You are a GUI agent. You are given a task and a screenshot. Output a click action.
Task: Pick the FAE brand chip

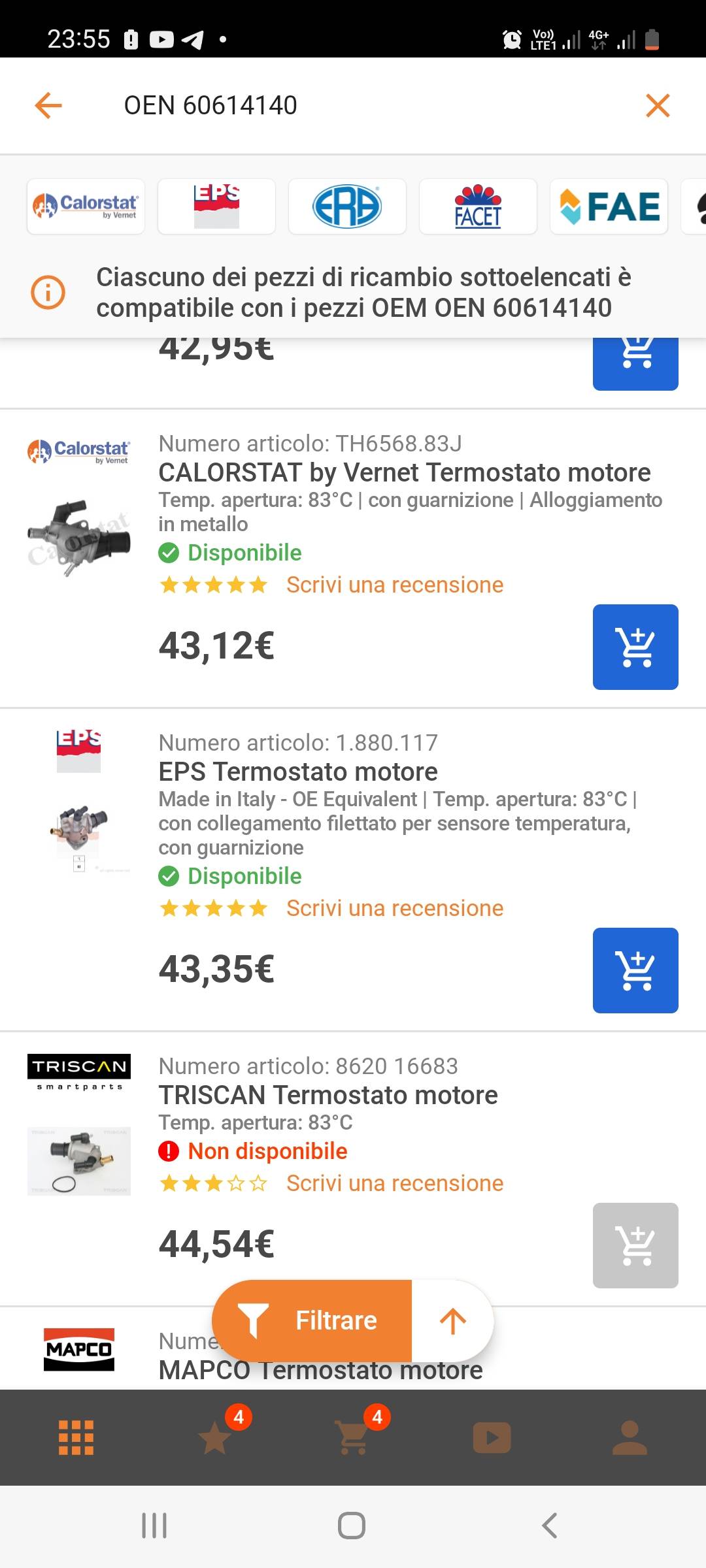(609, 206)
